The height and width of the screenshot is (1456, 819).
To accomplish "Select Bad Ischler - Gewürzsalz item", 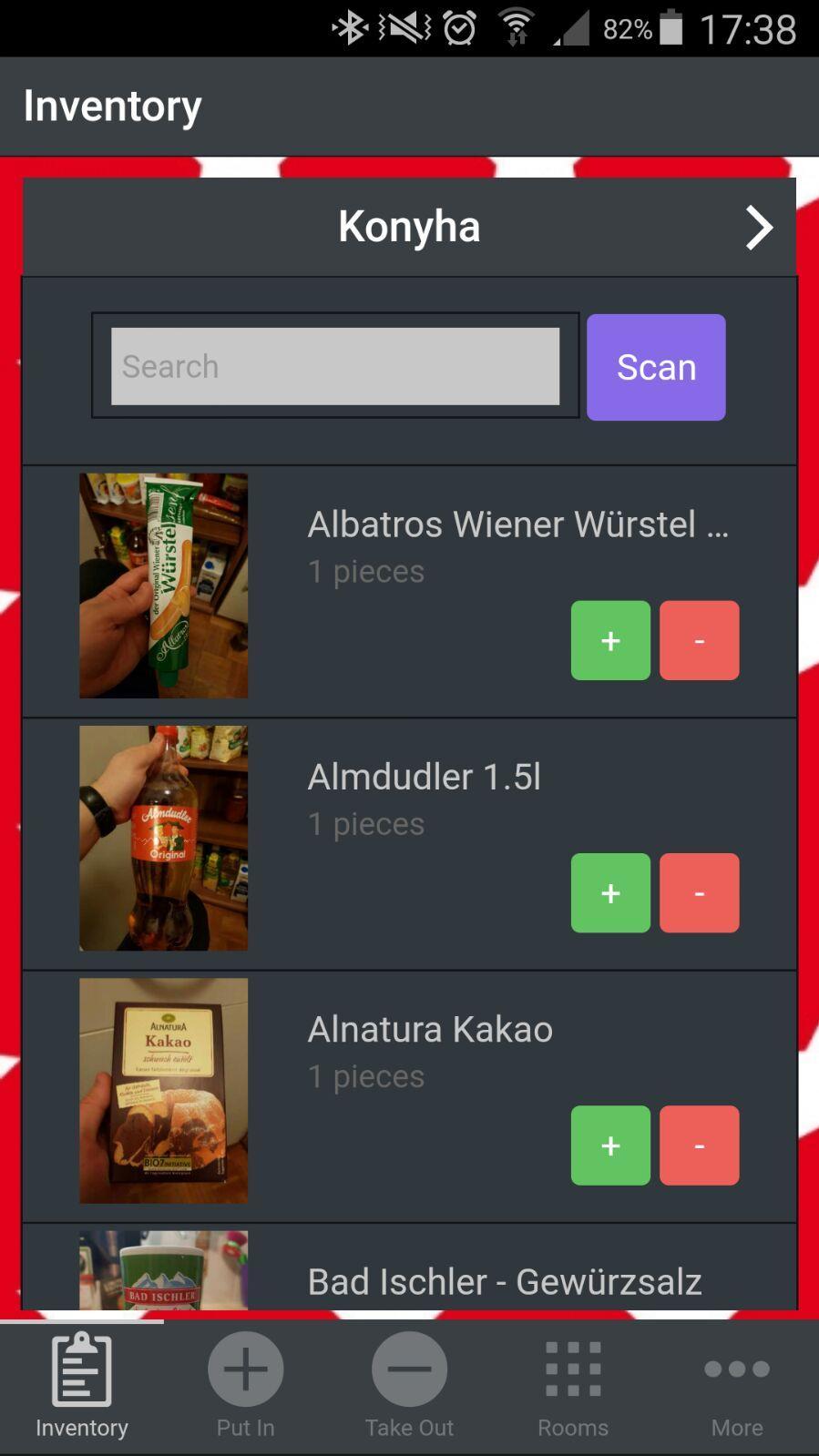I will coord(504,1281).
